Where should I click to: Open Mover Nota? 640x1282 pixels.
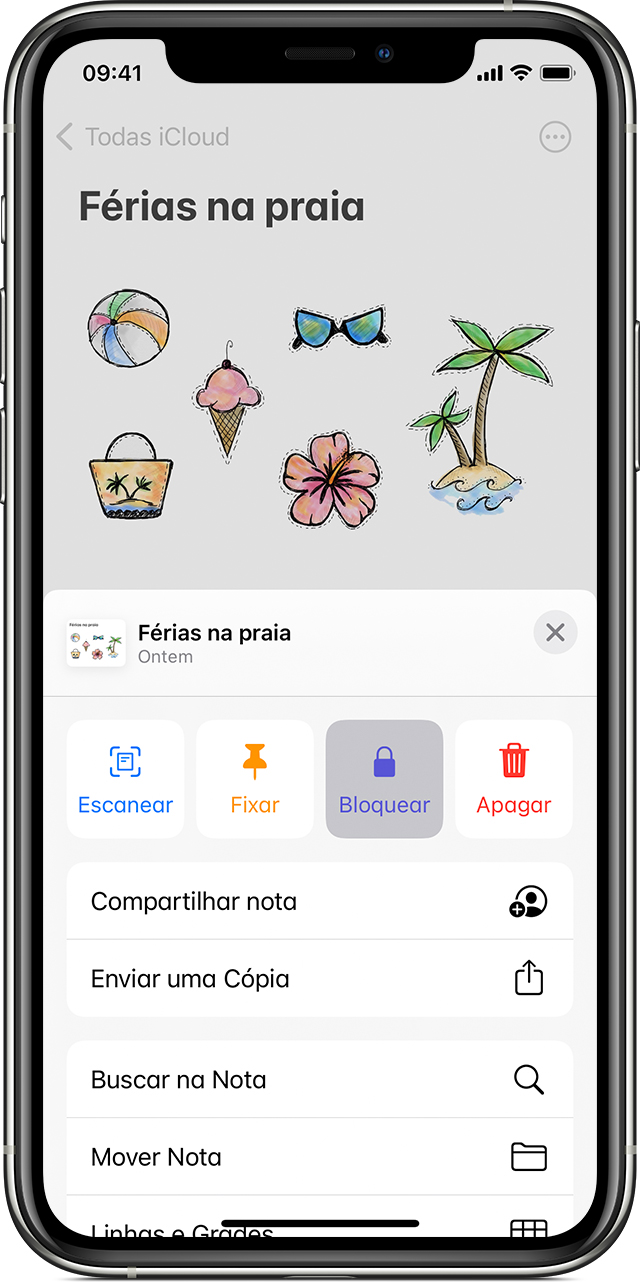click(320, 1157)
